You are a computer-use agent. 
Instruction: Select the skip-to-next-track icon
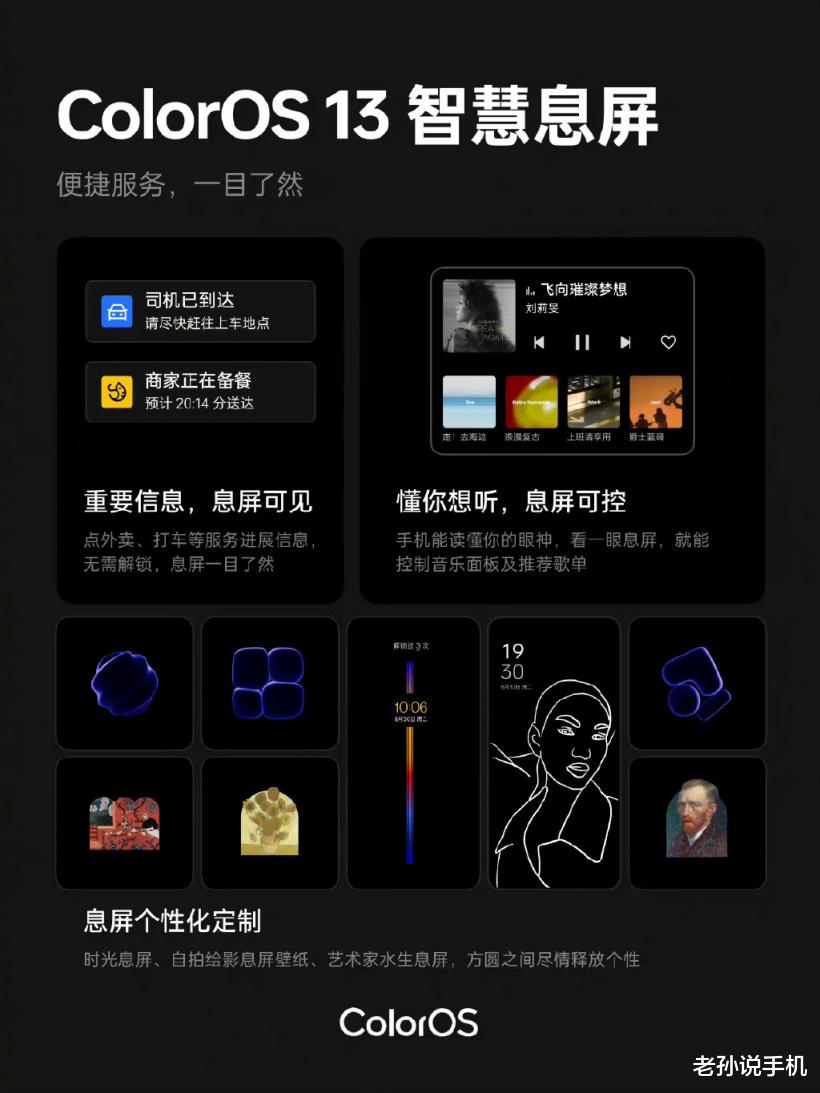point(624,341)
